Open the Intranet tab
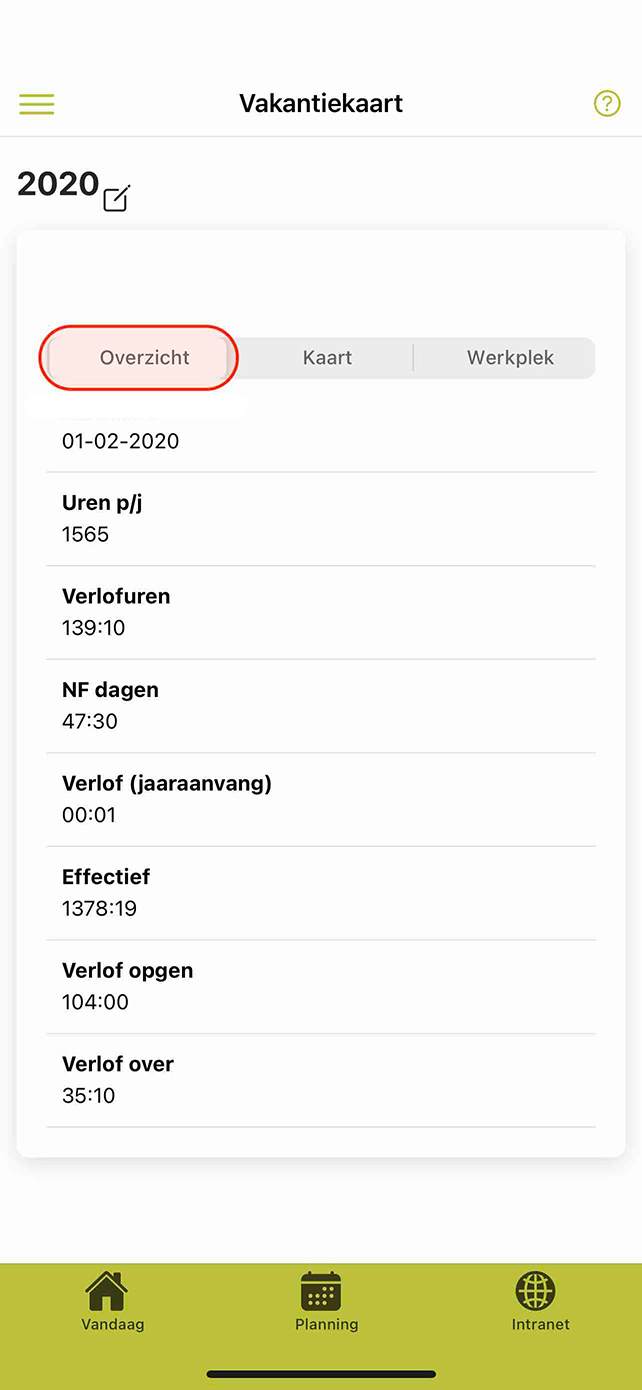The image size is (642, 1390). (x=540, y=1302)
